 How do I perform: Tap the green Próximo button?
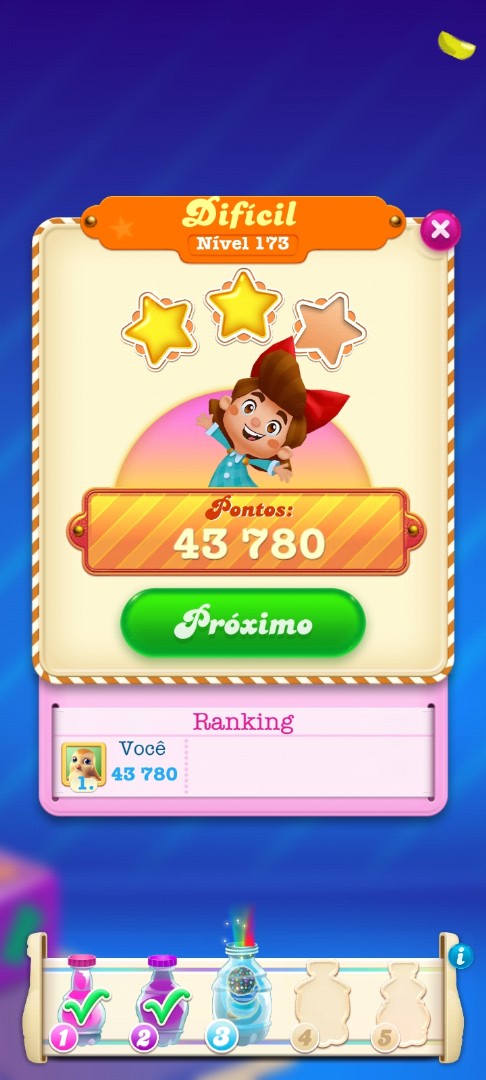point(243,623)
